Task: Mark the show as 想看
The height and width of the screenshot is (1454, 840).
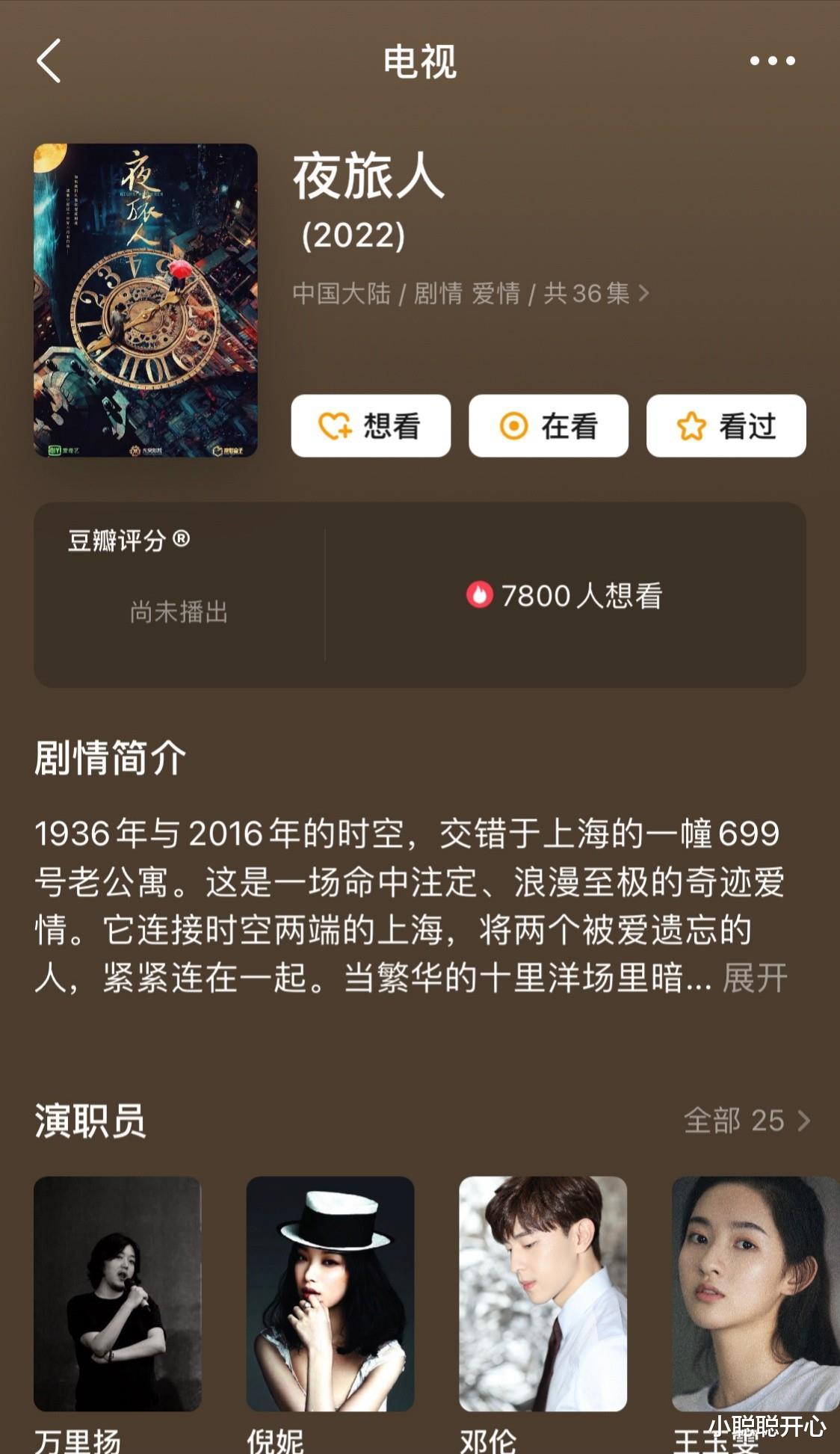Action: tap(371, 425)
